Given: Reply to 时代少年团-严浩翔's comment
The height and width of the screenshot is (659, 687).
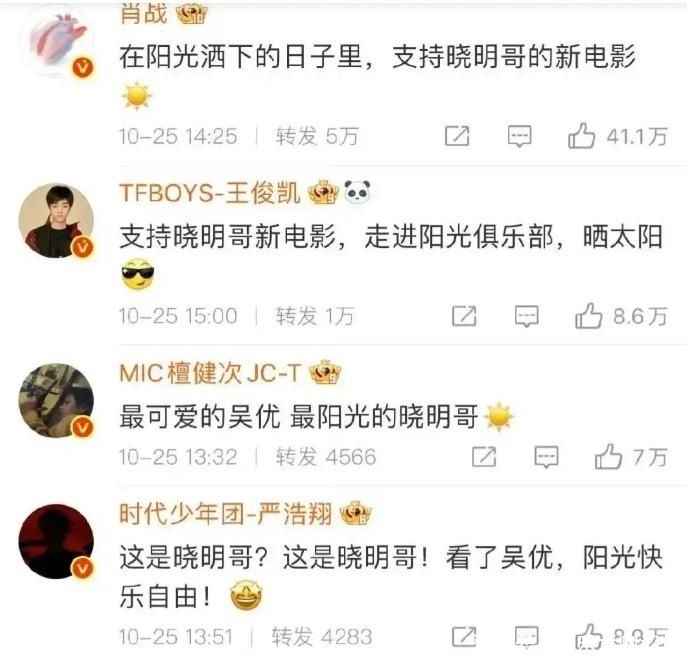Looking at the screenshot, I should [x=526, y=636].
